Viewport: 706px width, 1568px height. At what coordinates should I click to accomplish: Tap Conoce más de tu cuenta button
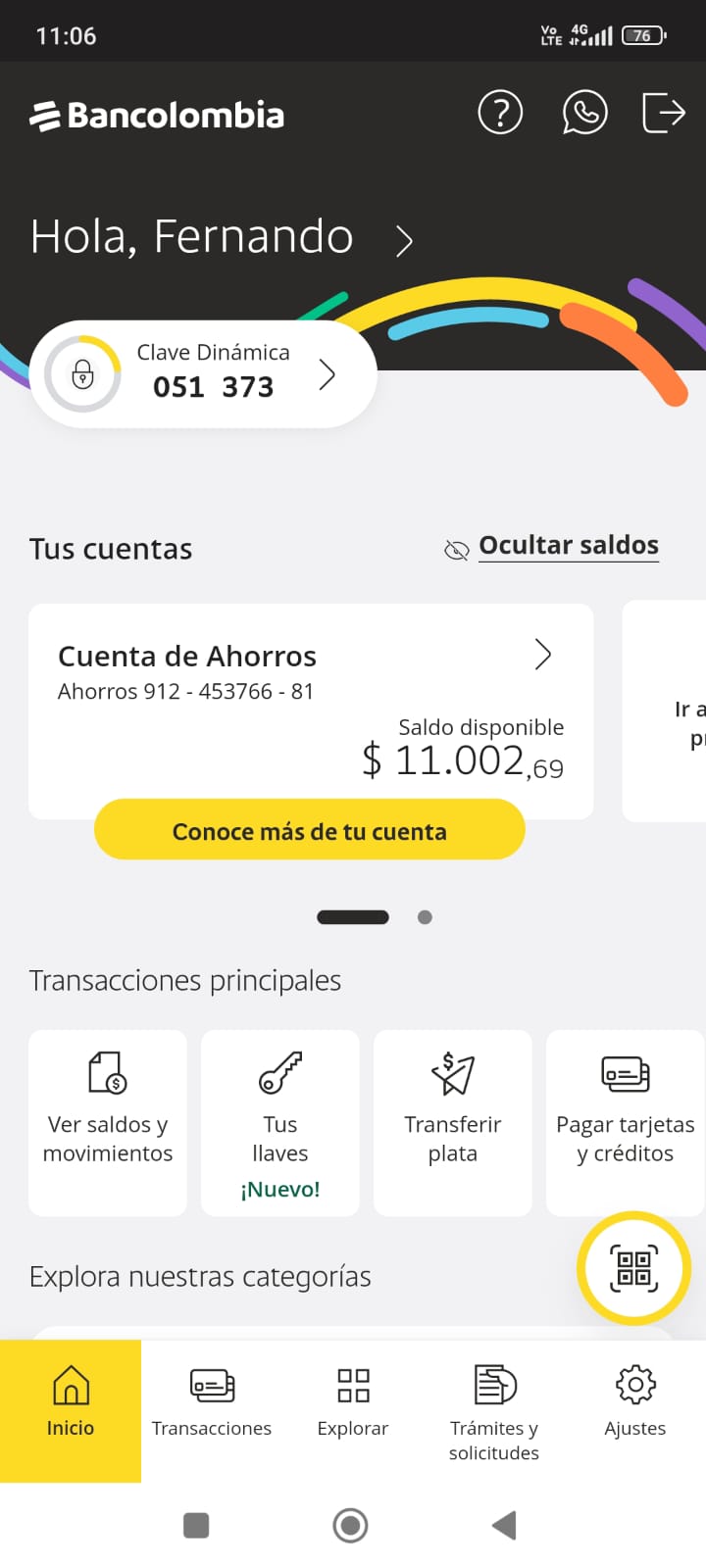pos(310,830)
